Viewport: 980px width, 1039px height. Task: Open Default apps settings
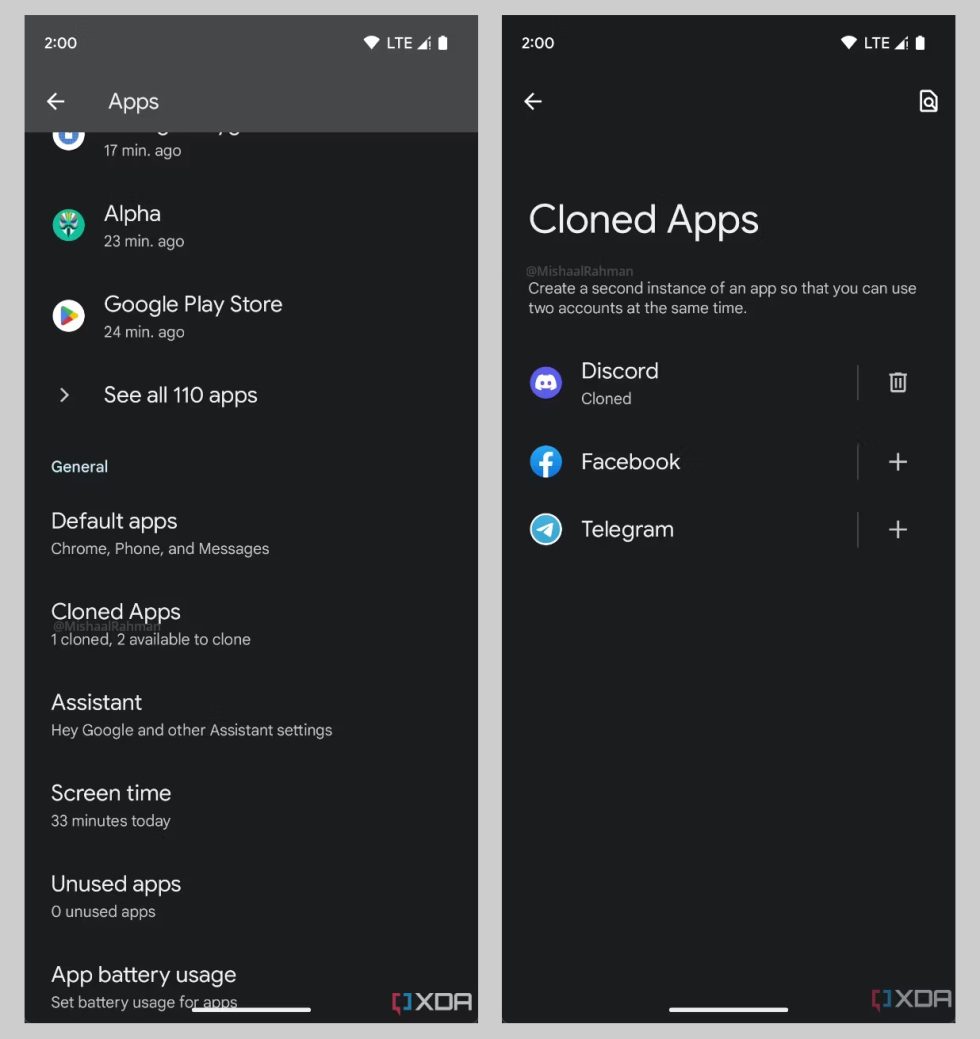114,521
